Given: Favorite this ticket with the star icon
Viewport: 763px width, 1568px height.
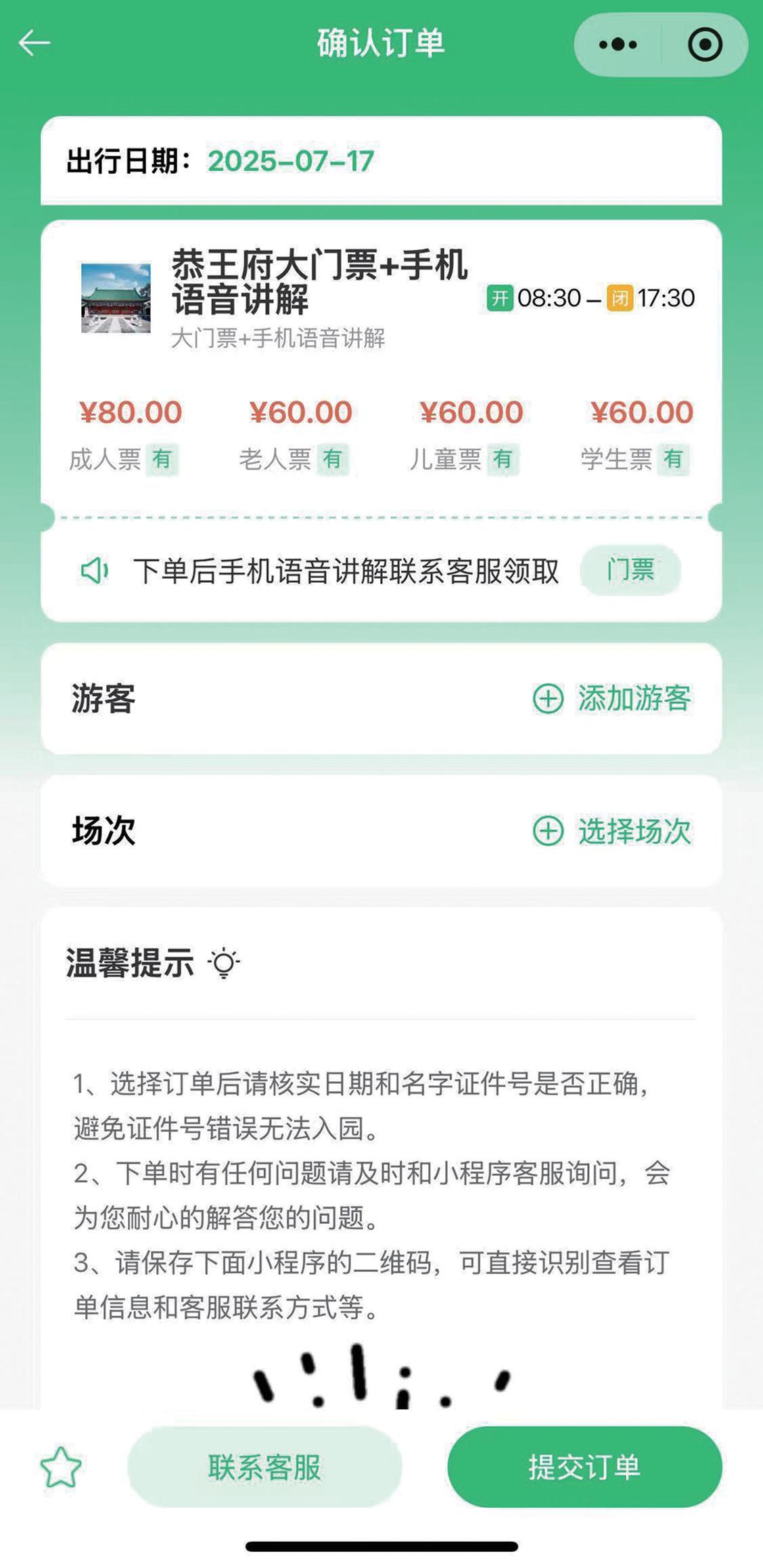Looking at the screenshot, I should 61,1467.
